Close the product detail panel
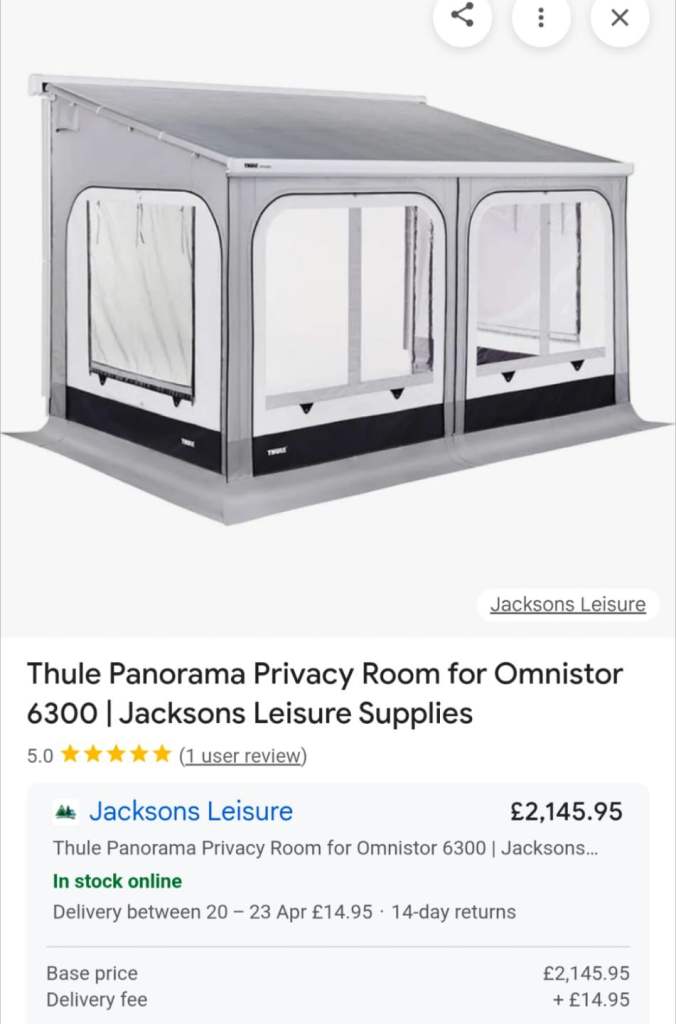Viewport: 676px width, 1024px height. click(x=619, y=17)
